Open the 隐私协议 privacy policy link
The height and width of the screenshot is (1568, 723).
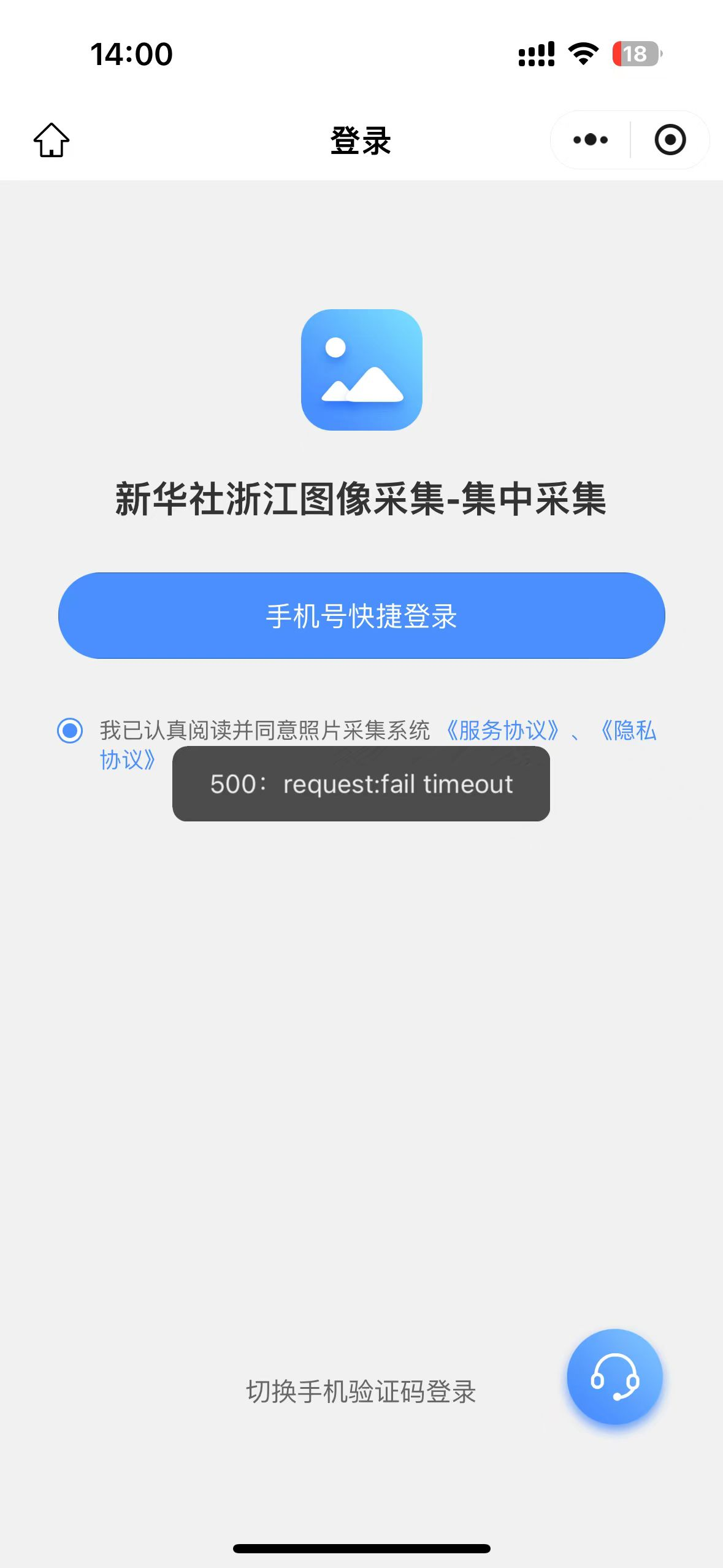click(x=628, y=731)
